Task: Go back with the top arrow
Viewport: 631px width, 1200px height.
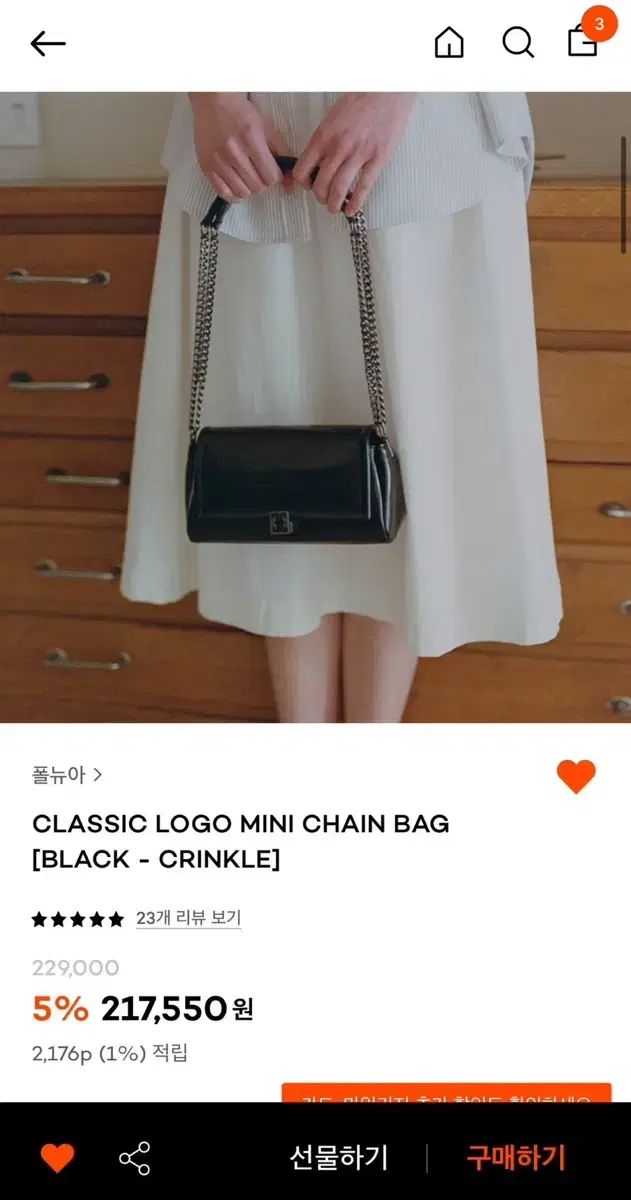Action: [47, 43]
